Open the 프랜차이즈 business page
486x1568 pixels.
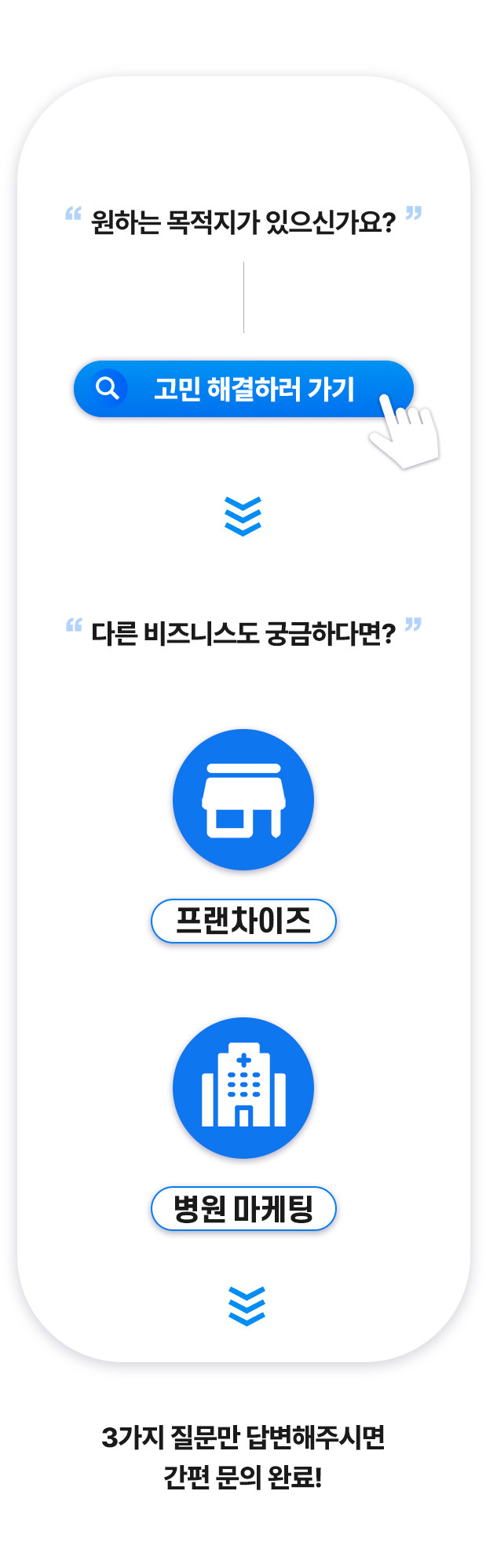(243, 921)
